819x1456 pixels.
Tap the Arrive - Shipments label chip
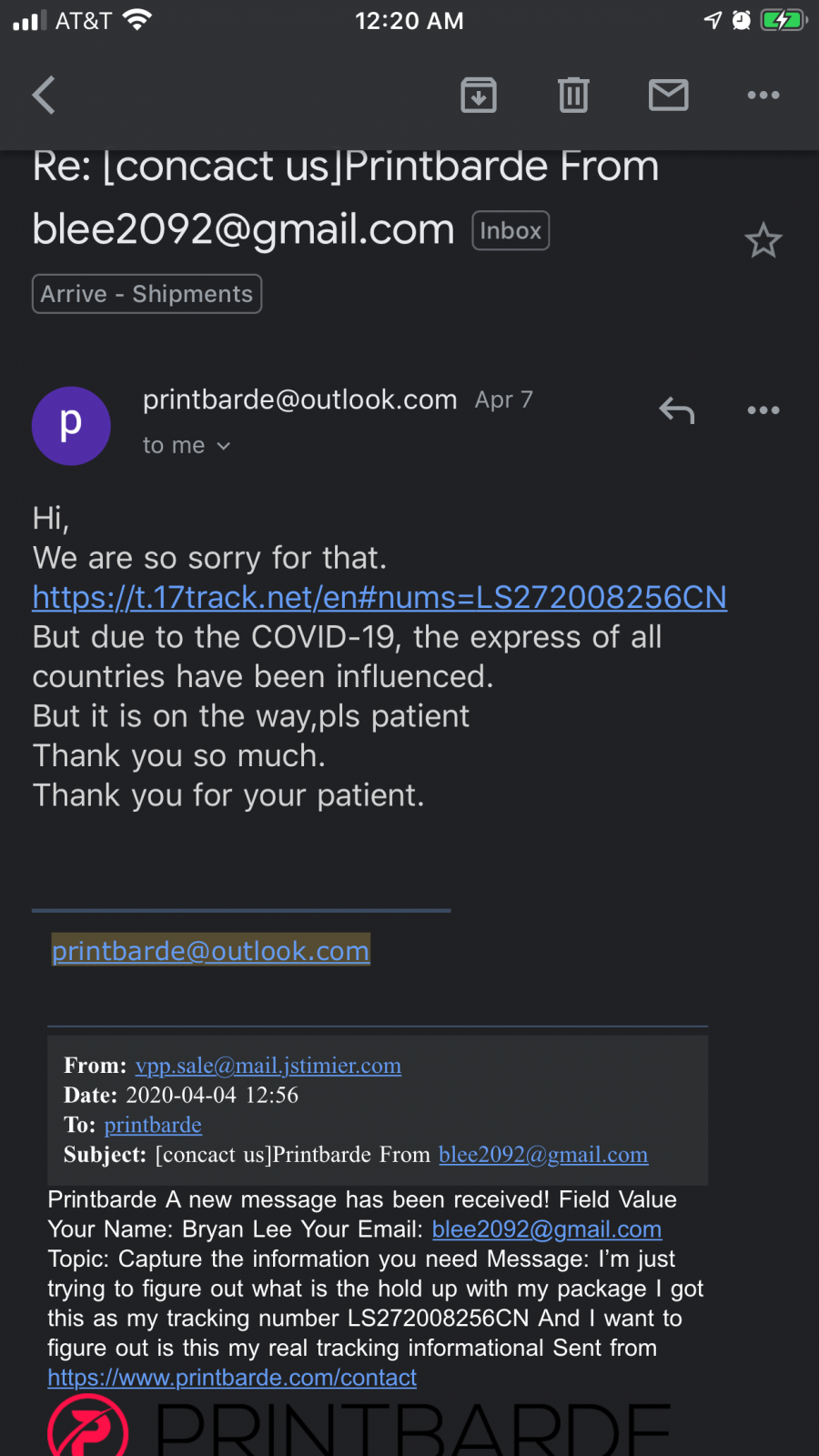[x=147, y=294]
